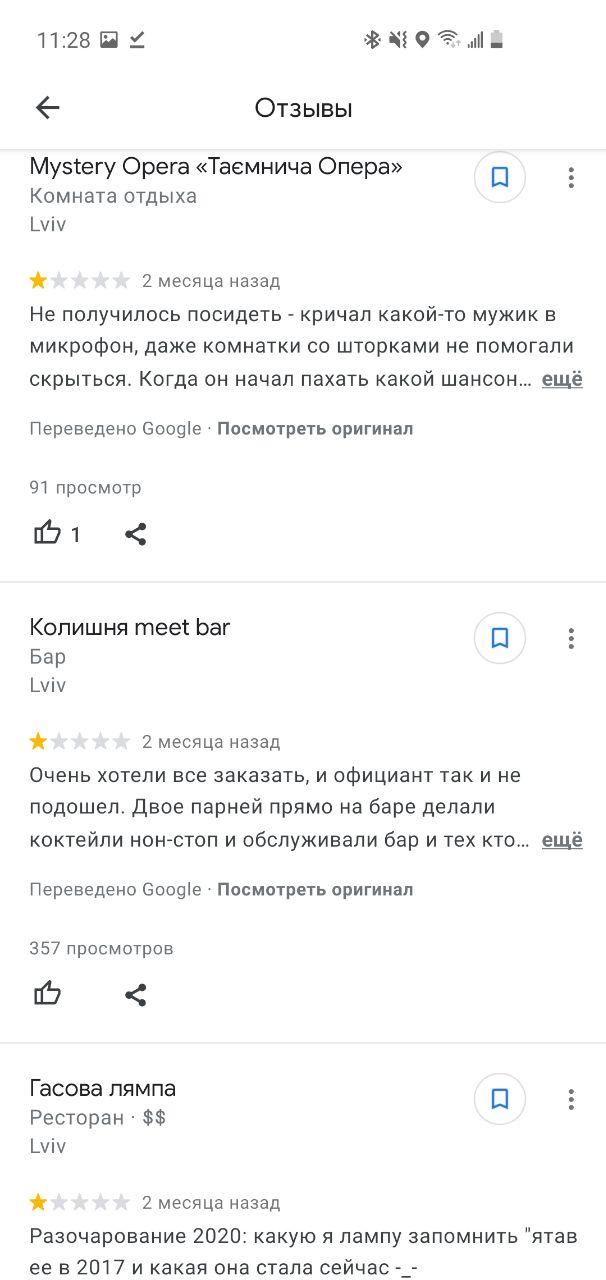Like the Mystery Opera review
The width and height of the screenshot is (606, 1280).
point(48,534)
